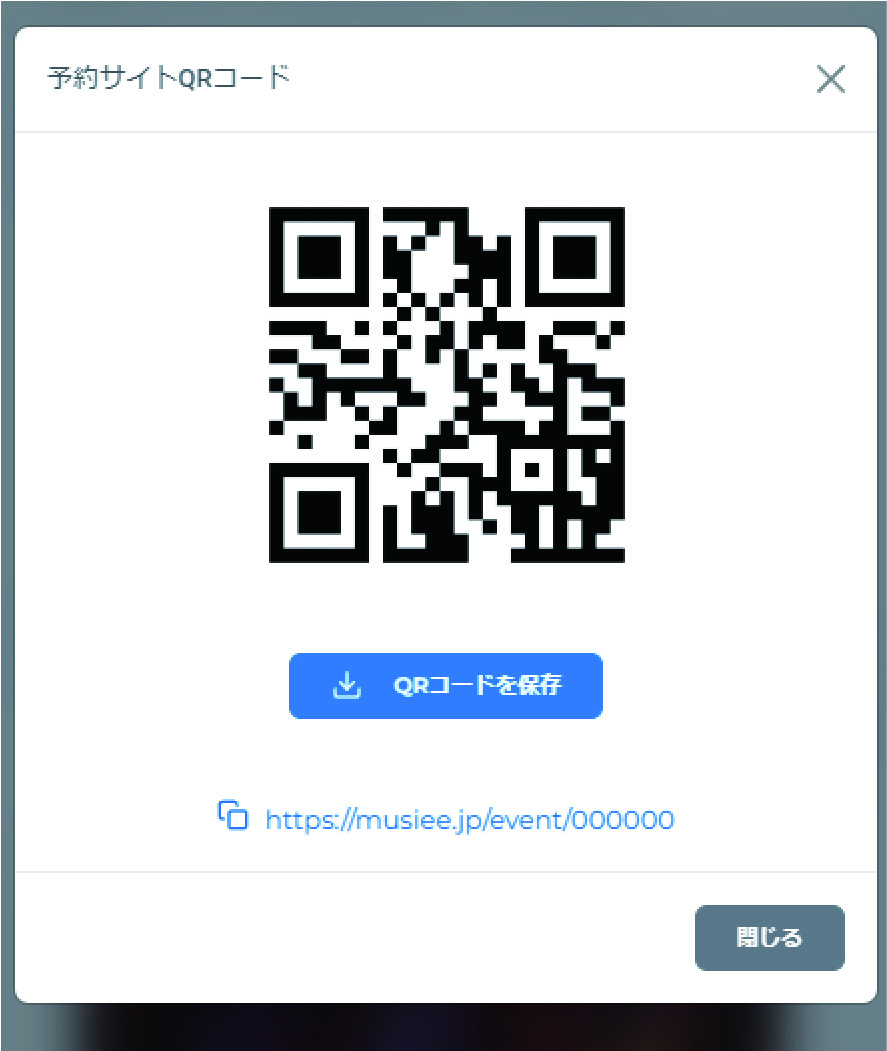Tap the 閉じる button
Image resolution: width=887 pixels, height=1051 pixels.
click(769, 938)
